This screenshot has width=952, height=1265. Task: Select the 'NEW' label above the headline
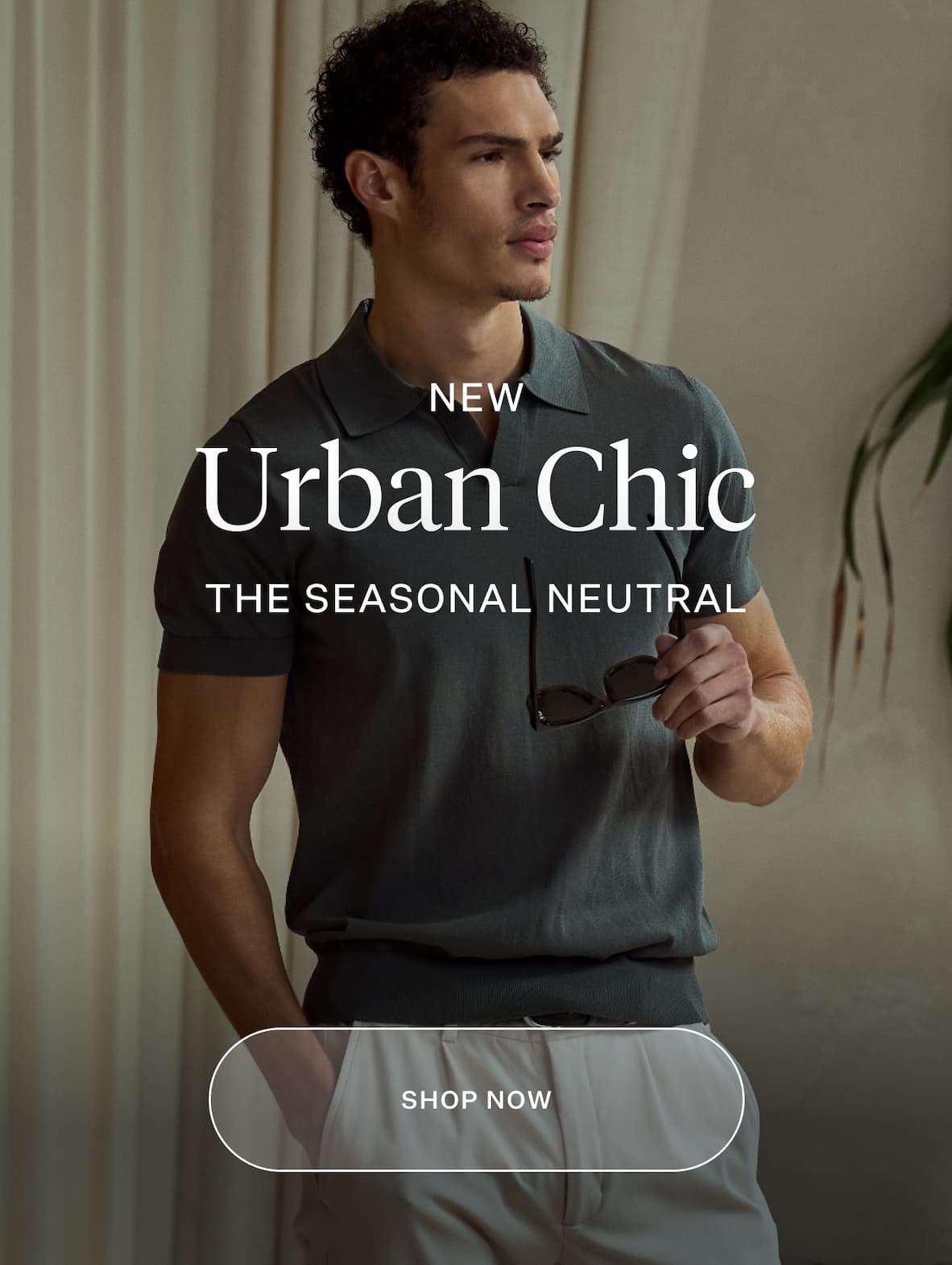pos(476,396)
